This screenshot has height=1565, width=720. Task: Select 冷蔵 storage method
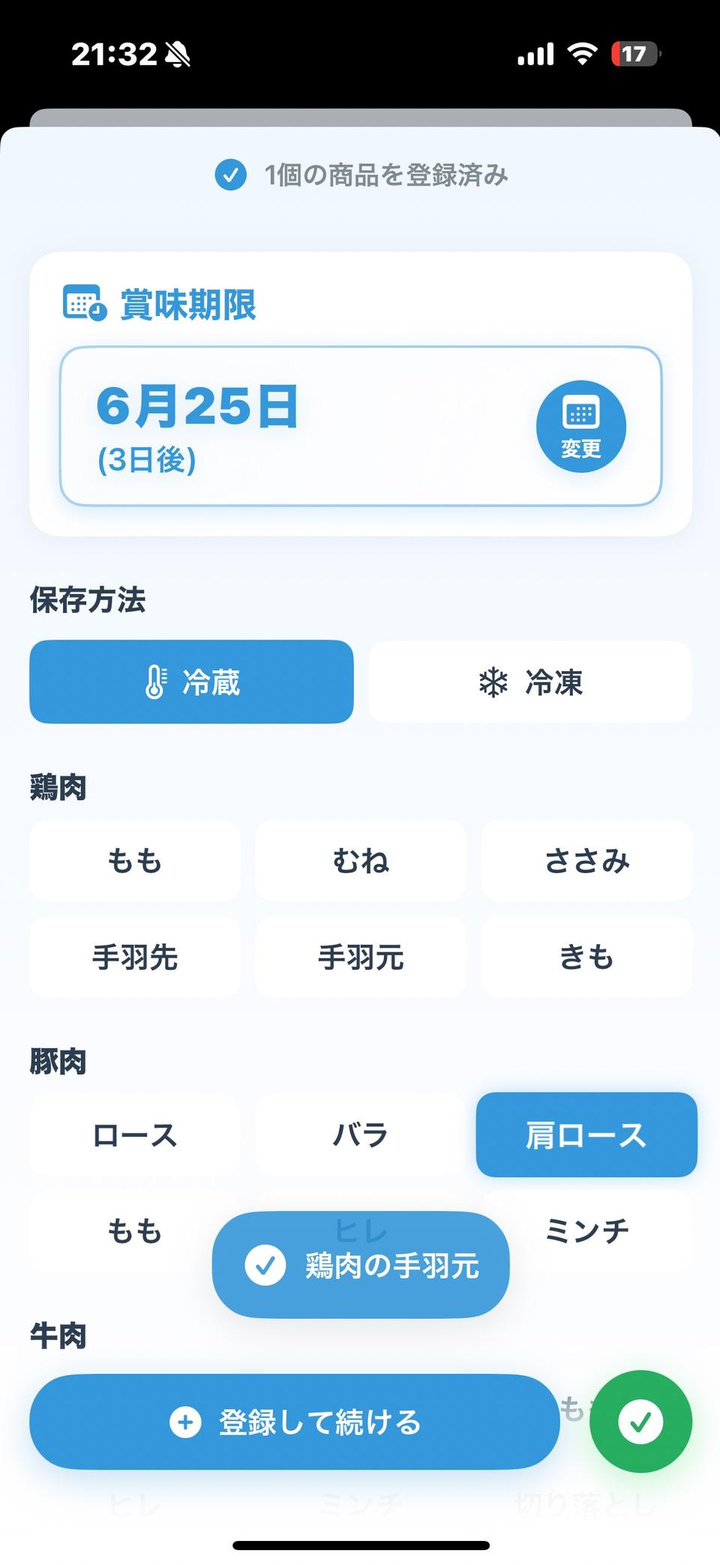tap(191, 682)
